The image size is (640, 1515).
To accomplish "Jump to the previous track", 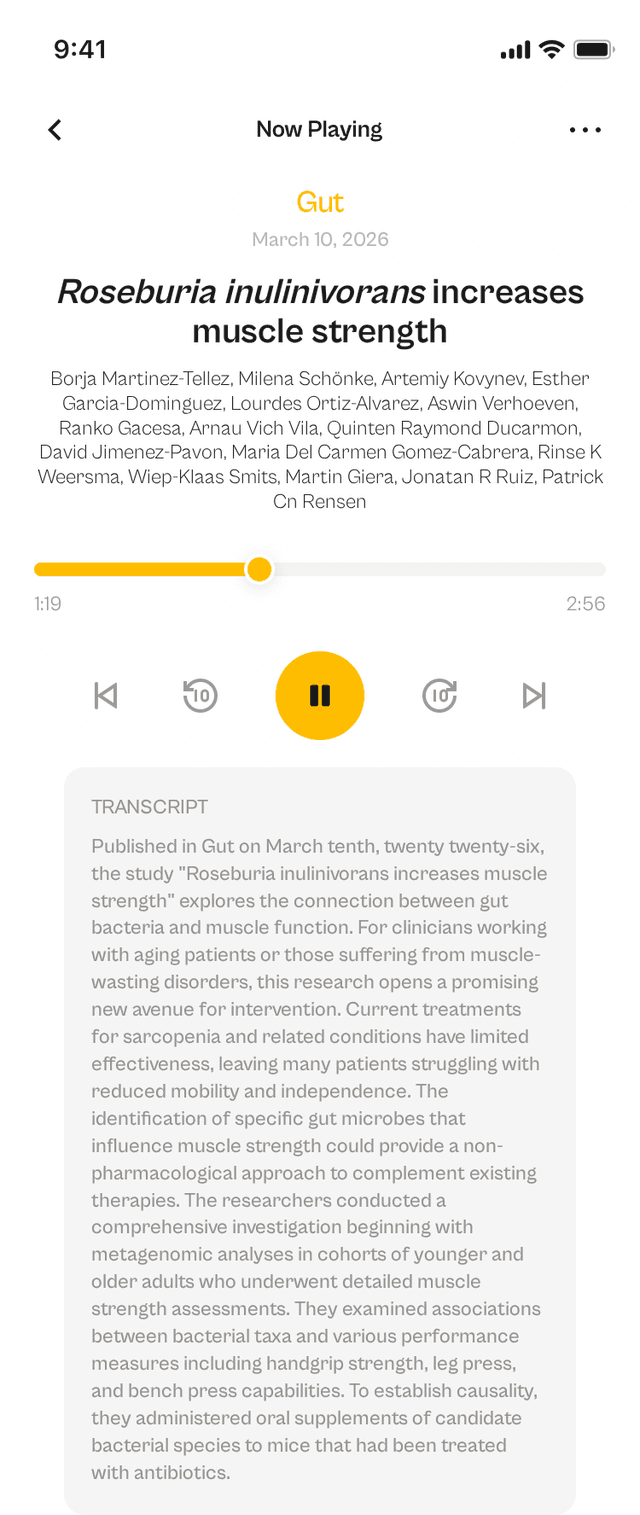I will [106, 695].
